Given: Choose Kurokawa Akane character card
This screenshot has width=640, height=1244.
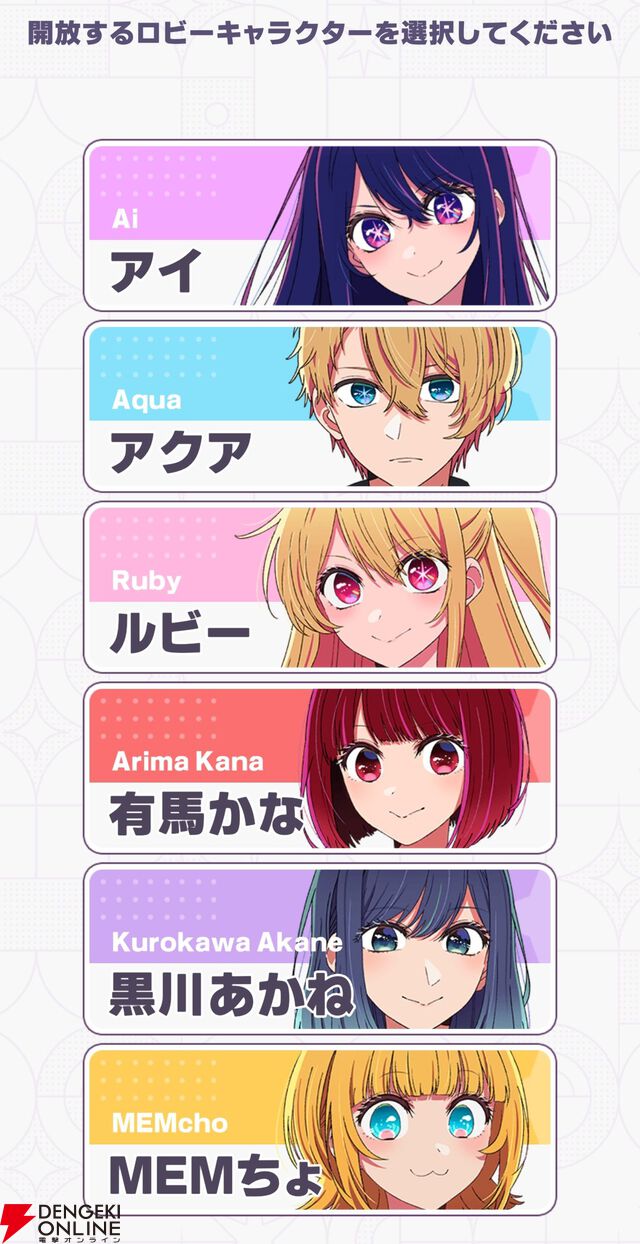Looking at the screenshot, I should [x=319, y=949].
